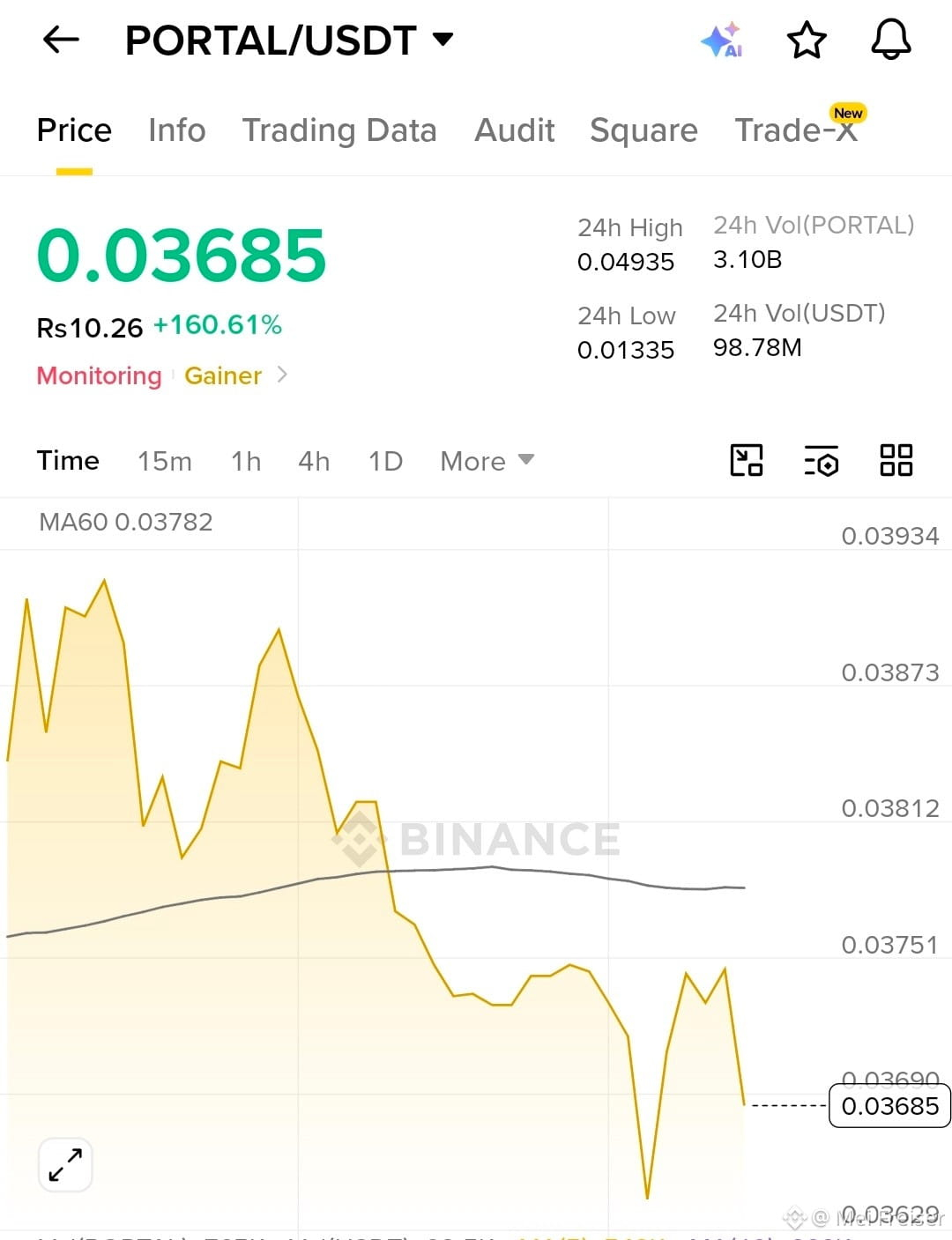The width and height of the screenshot is (952, 1240).
Task: Select the 1h chart interval
Action: (246, 461)
